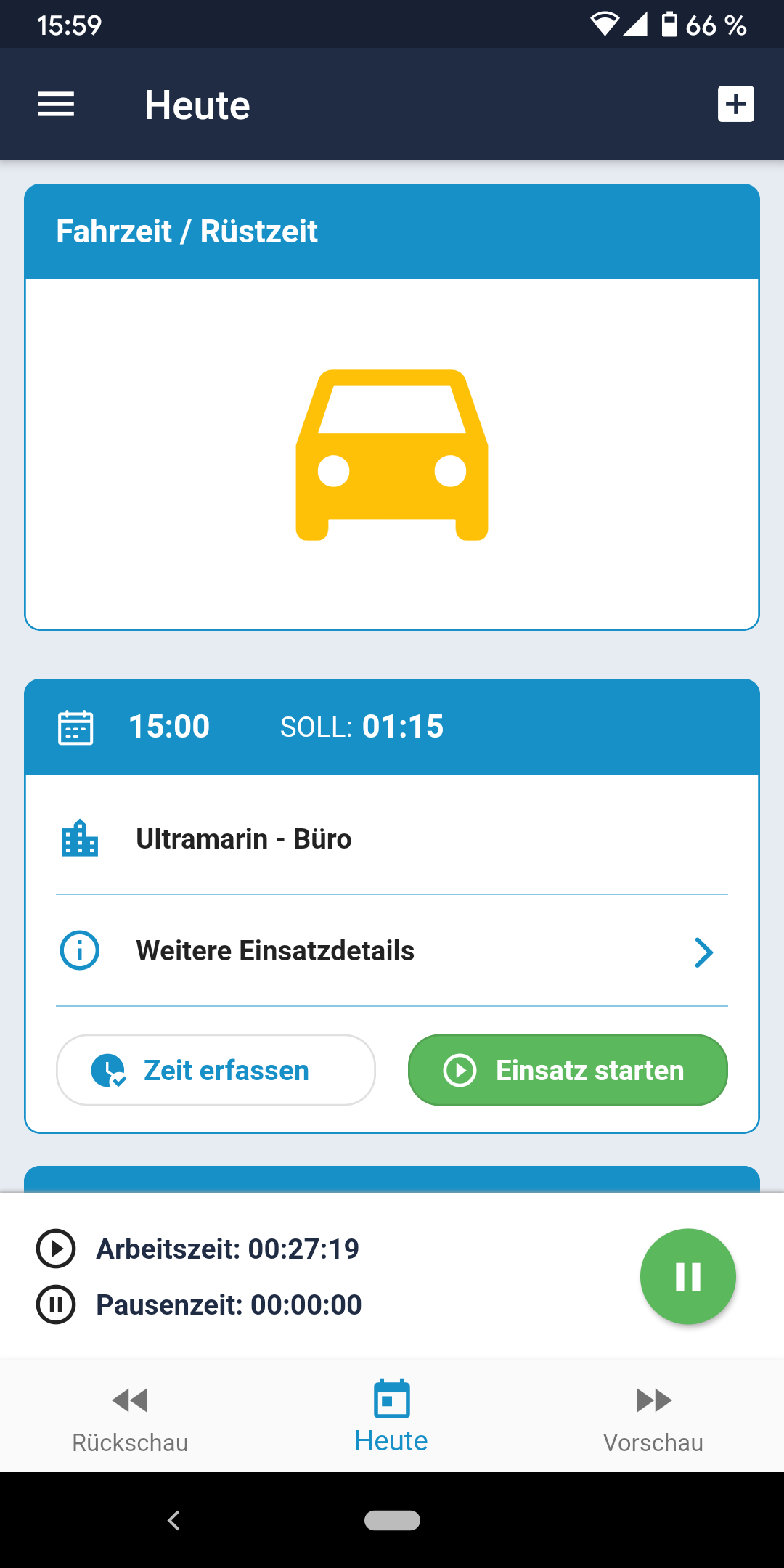Add a new entry with plus icon

[x=735, y=104]
